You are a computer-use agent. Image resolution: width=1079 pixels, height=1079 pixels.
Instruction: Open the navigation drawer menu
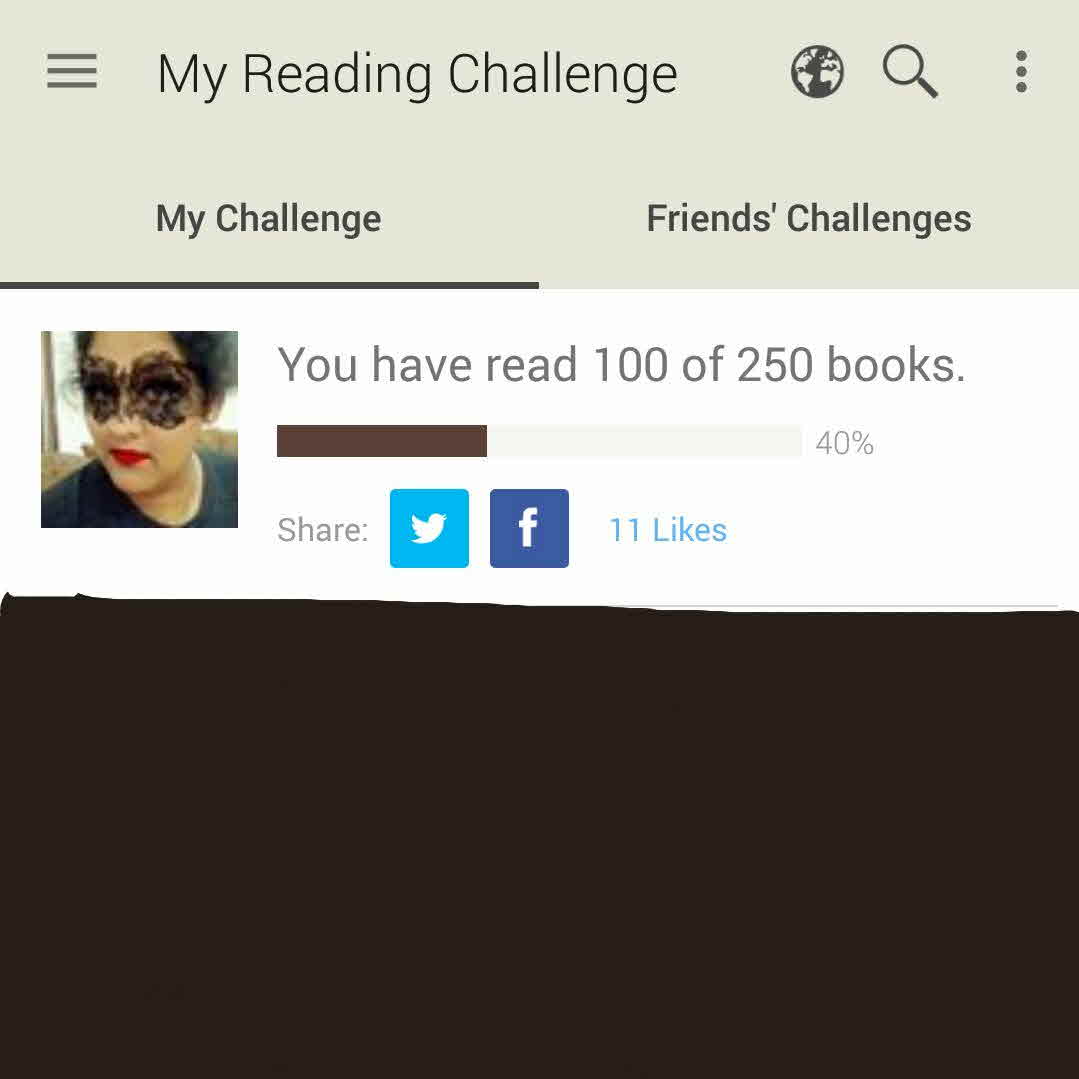[72, 72]
